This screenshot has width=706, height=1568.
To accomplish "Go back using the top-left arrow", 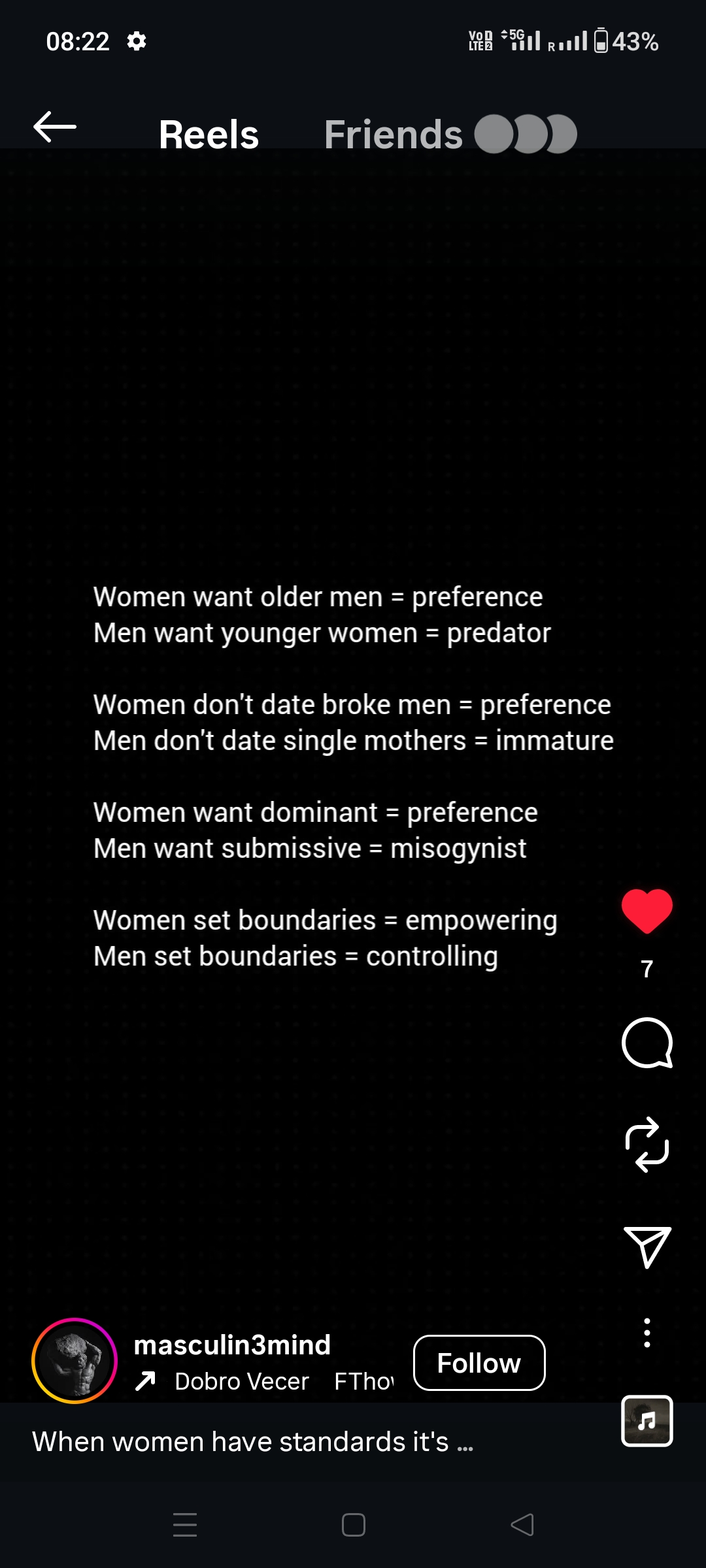I will tap(55, 127).
